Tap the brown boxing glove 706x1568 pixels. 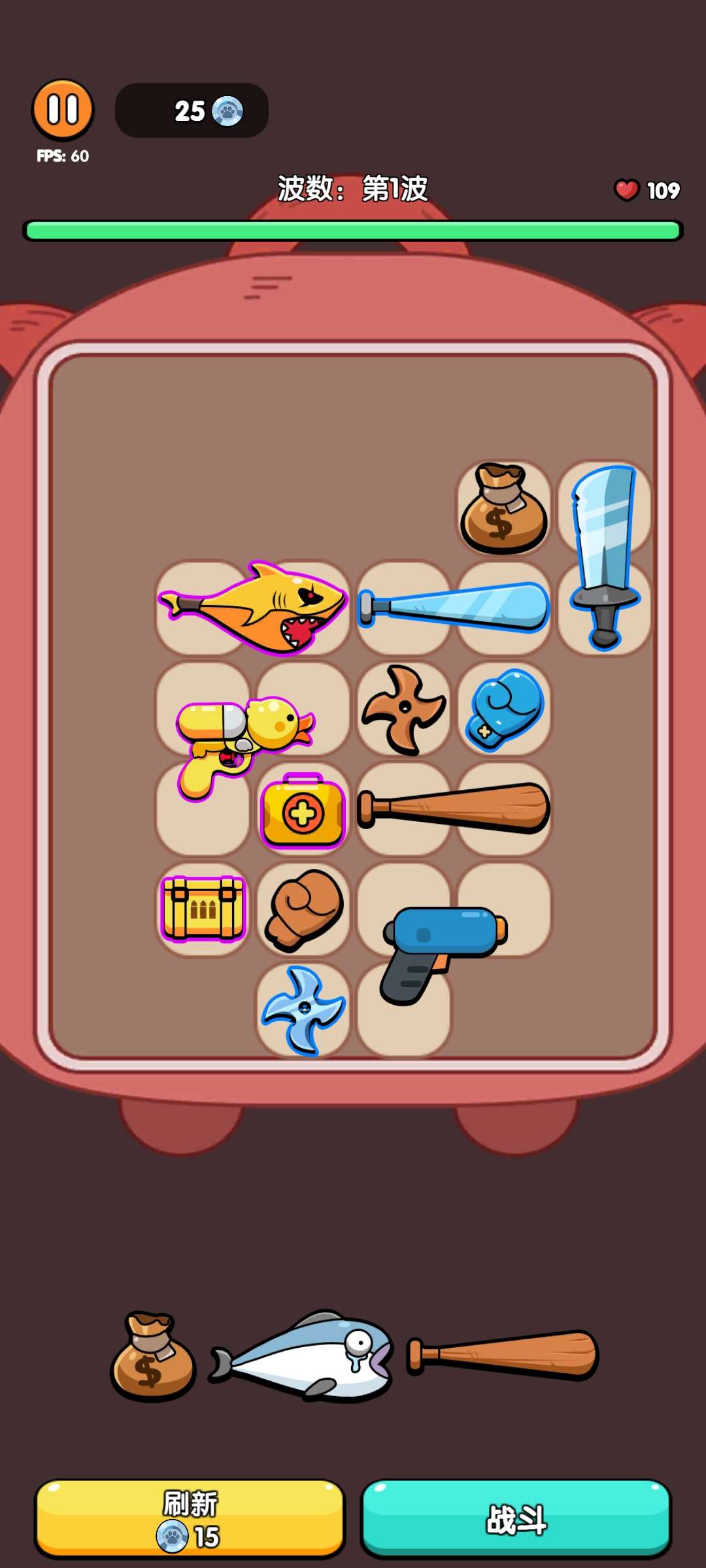point(304,909)
